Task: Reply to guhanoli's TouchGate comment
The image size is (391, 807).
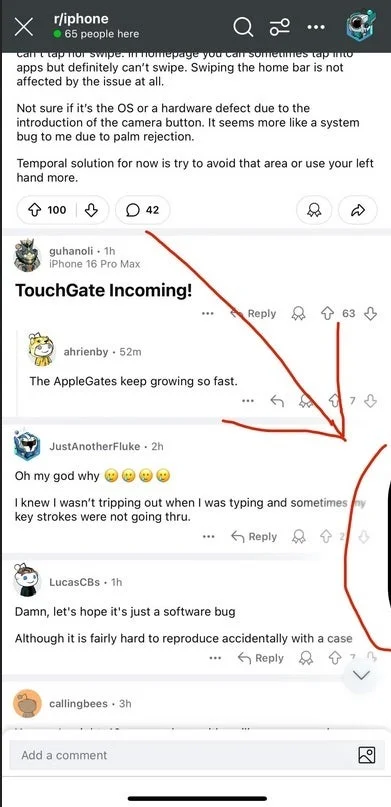Action: tap(254, 313)
